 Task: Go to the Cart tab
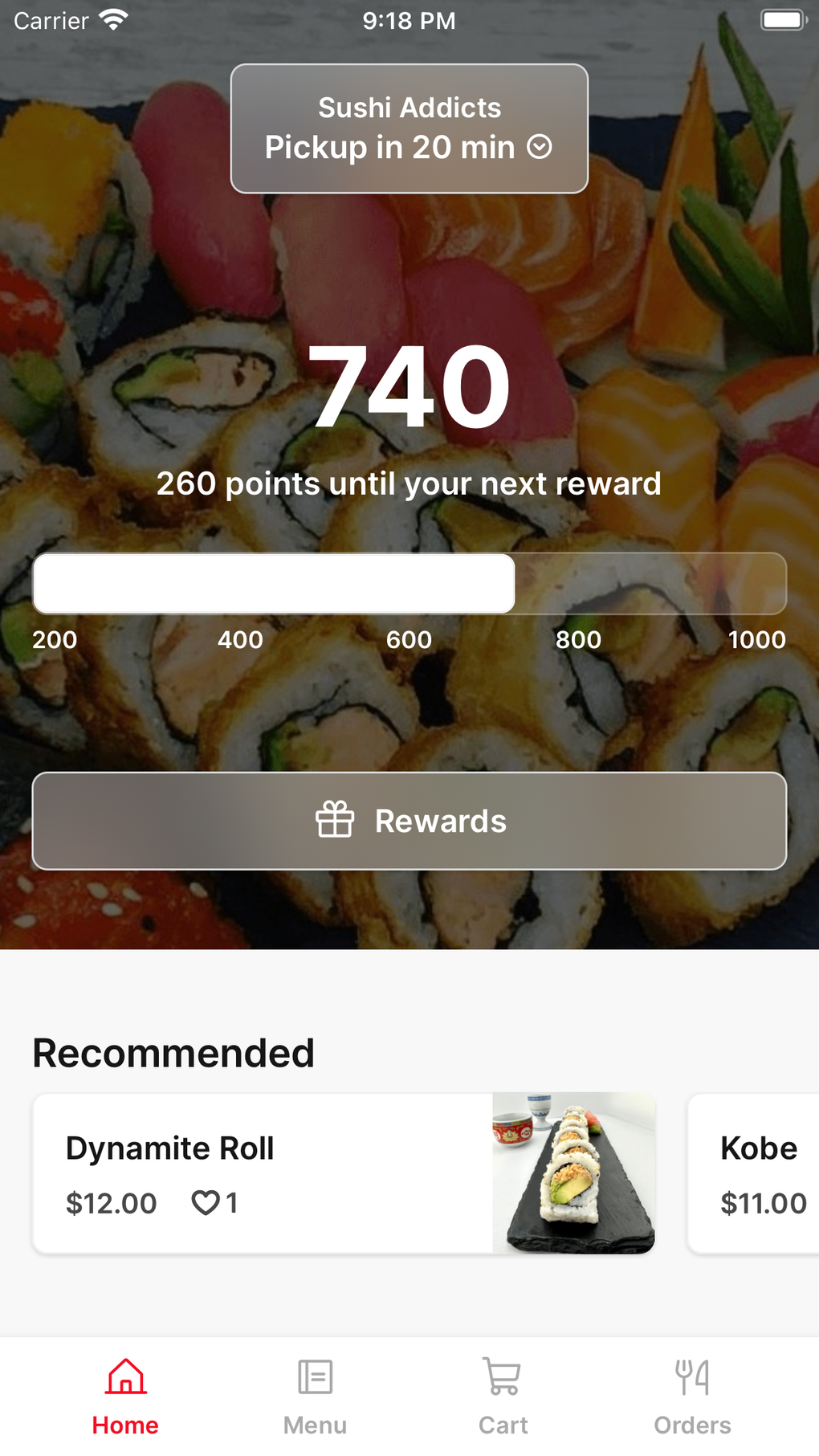point(503,1397)
